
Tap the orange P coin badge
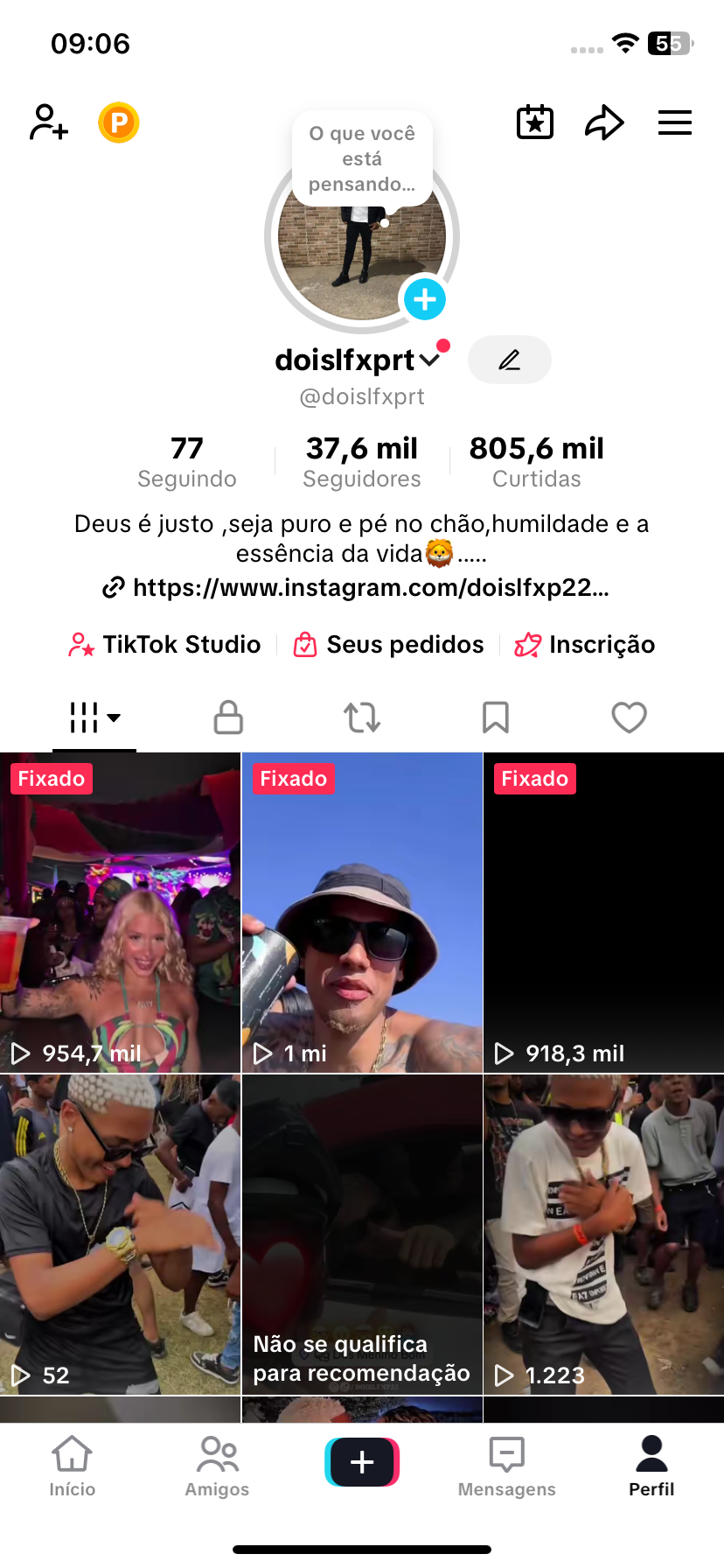coord(119,122)
